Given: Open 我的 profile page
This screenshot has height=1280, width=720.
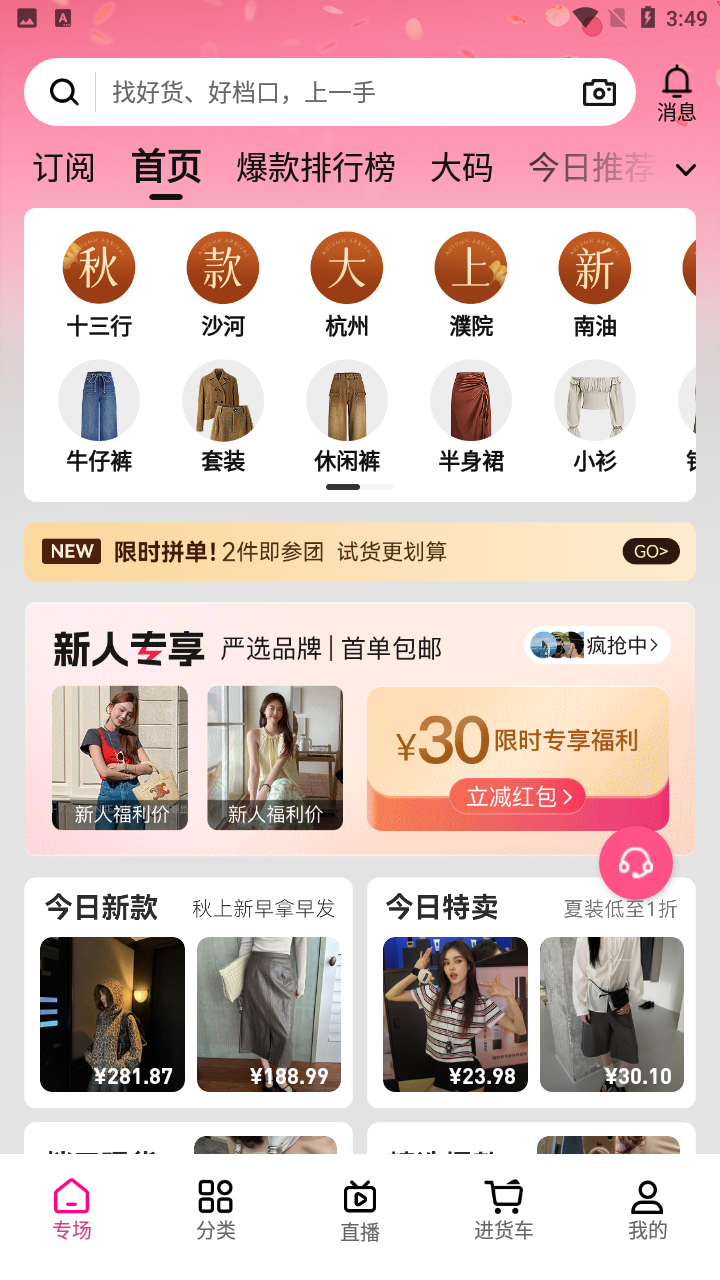Looking at the screenshot, I should pos(648,1207).
